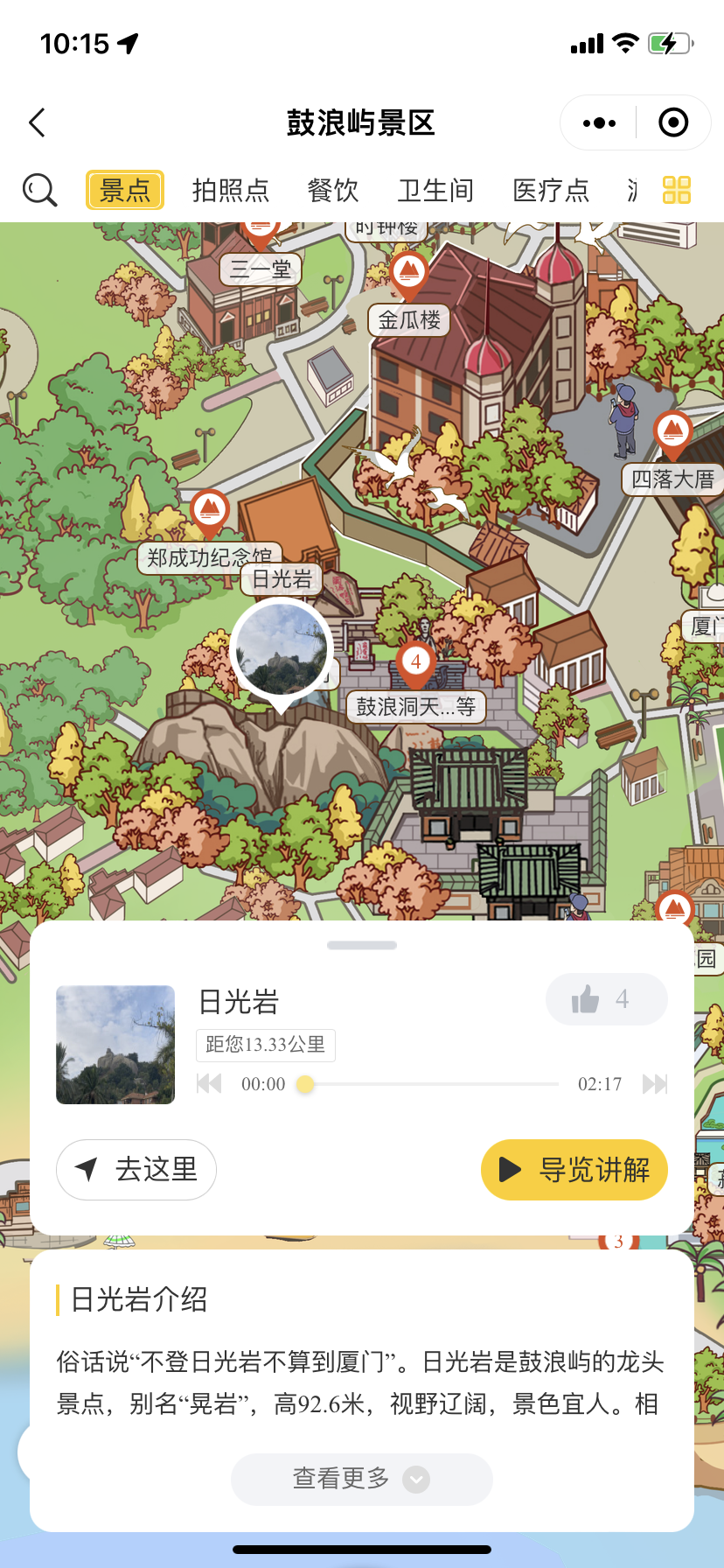Go back from 鼓浪屿景区 page

coord(37,123)
